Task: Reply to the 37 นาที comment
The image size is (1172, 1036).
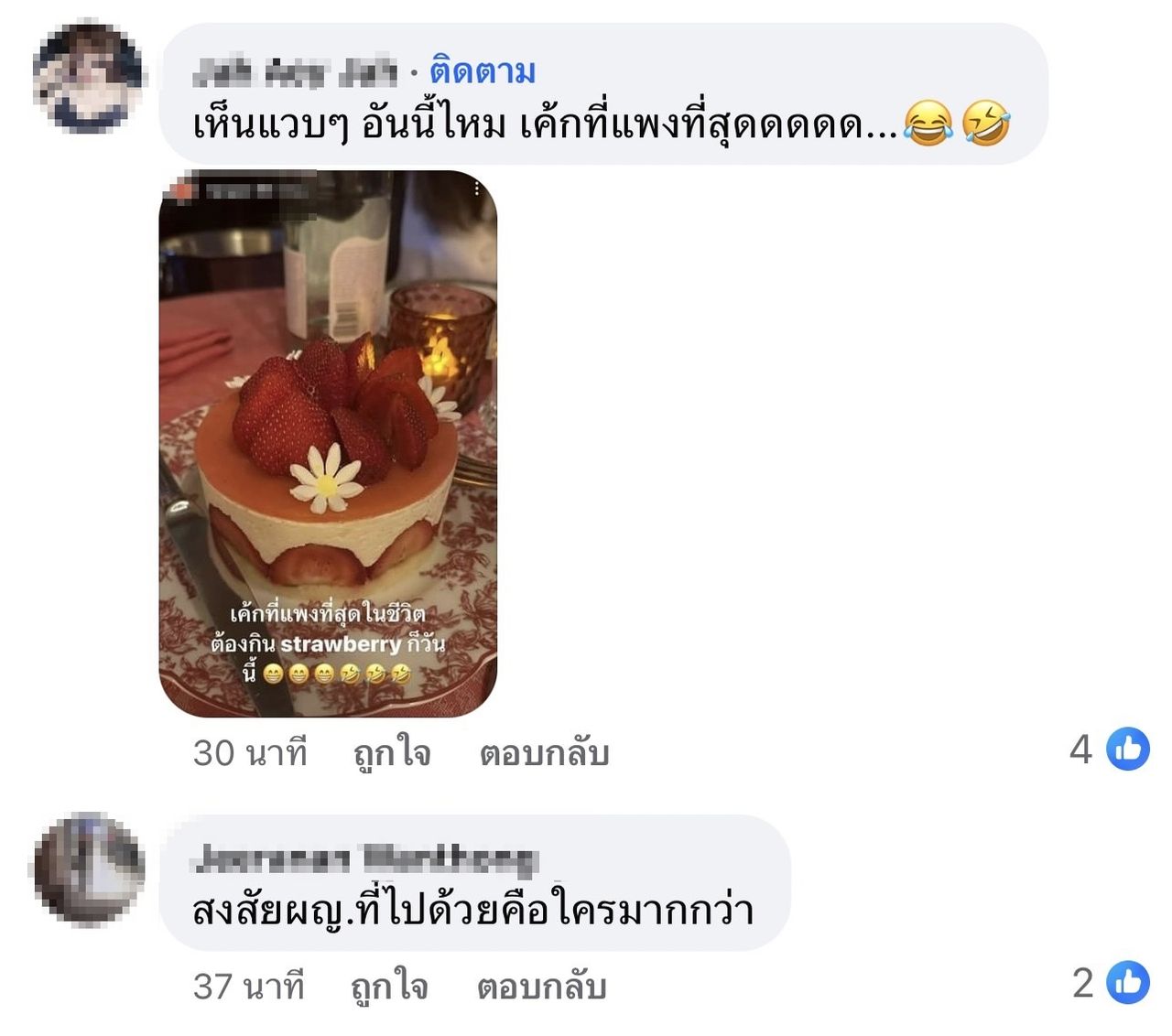Action: pos(541,987)
